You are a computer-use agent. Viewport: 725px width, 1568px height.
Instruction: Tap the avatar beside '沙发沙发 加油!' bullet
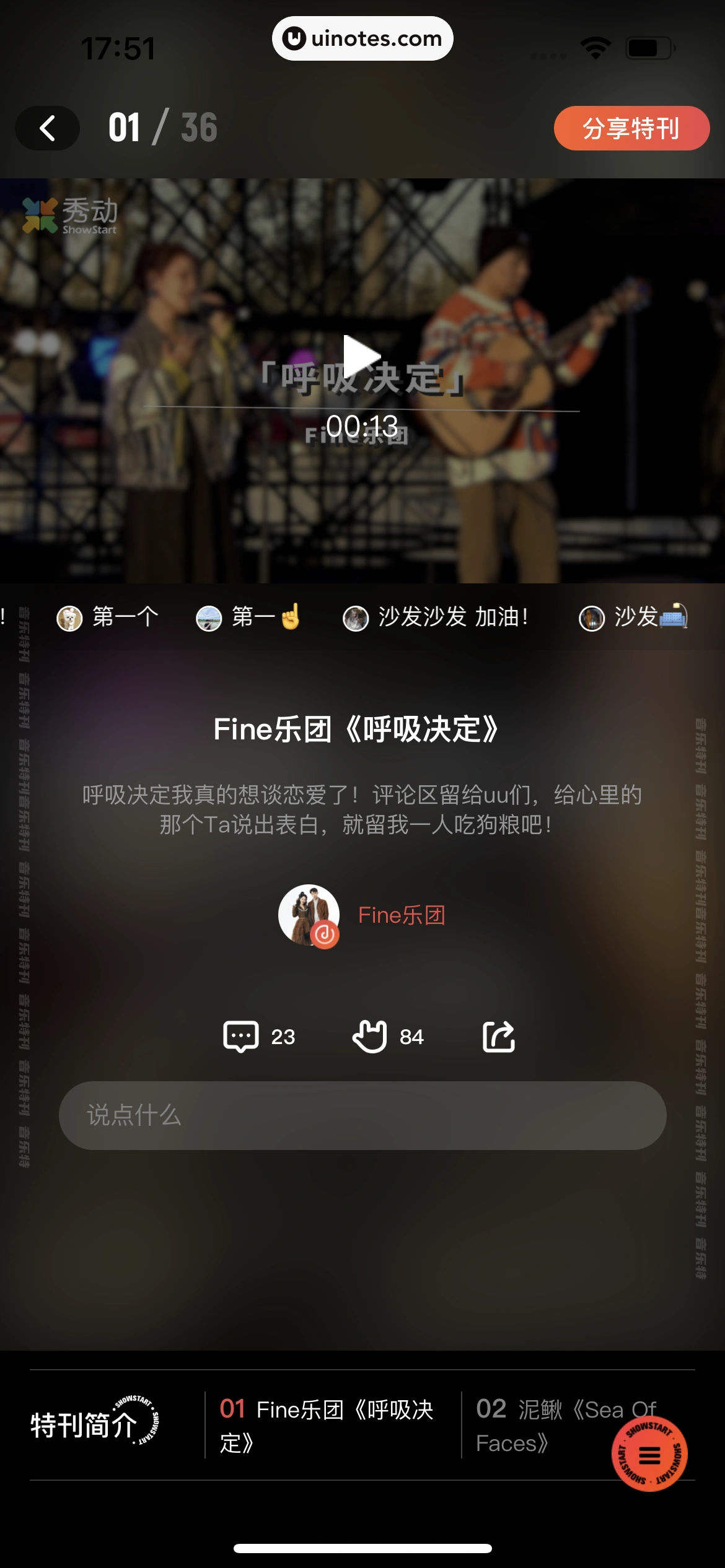click(x=354, y=617)
